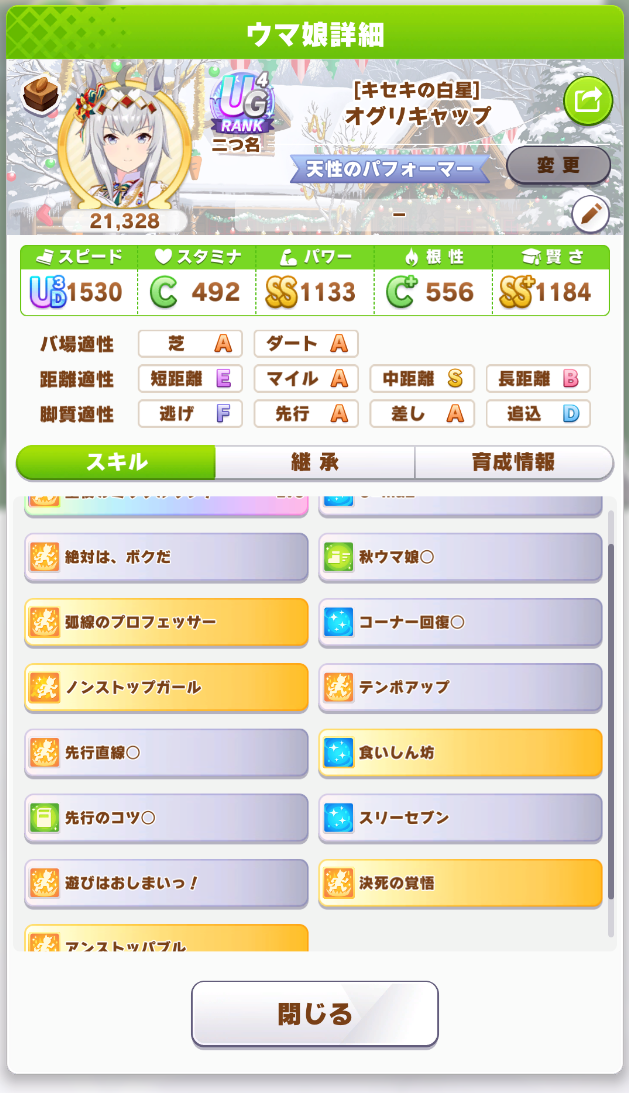Select the 育成情報 tab
629x1093 pixels.
pyautogui.click(x=513, y=462)
